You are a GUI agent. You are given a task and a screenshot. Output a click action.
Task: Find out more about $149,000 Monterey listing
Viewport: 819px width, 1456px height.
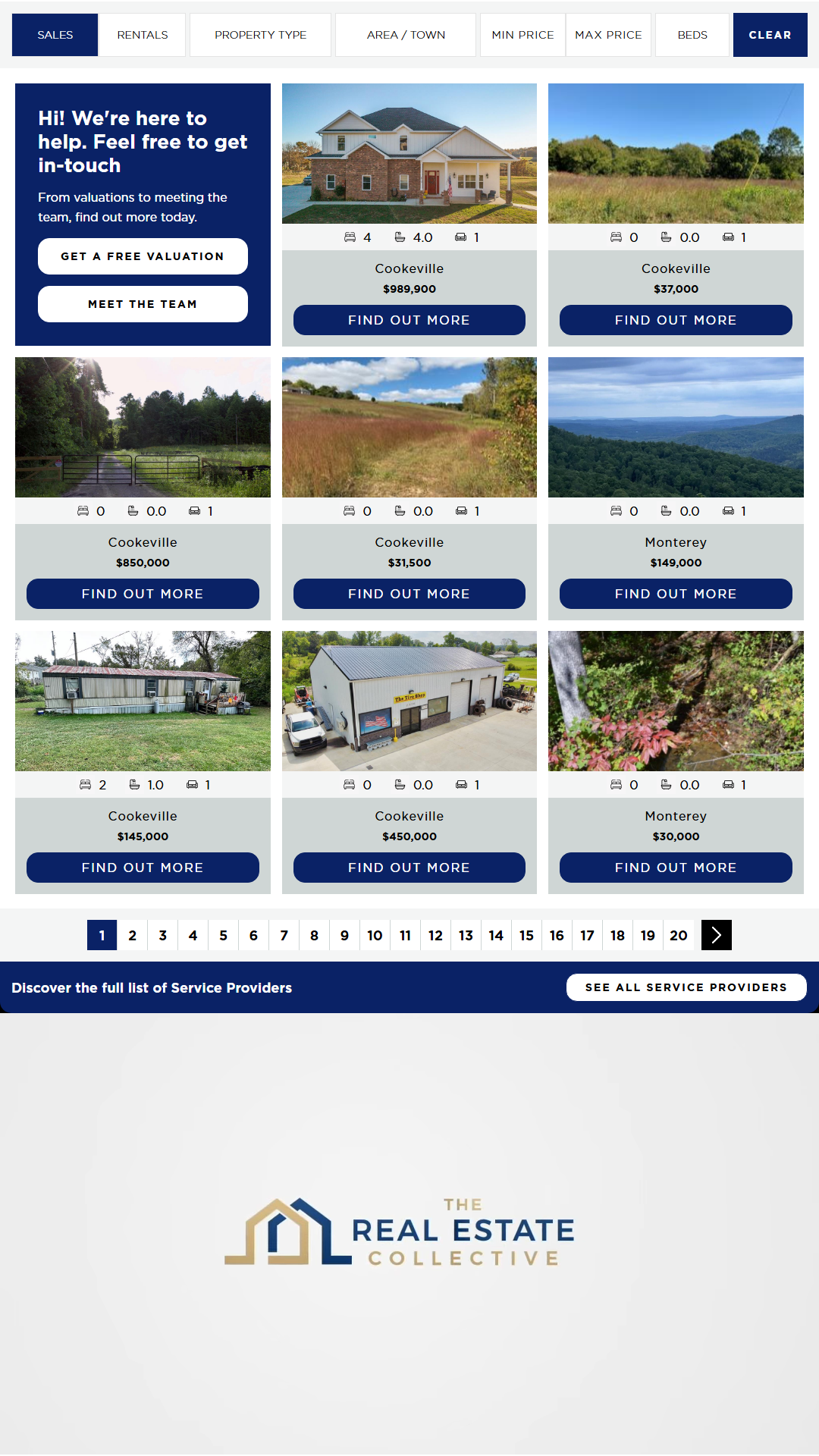(x=676, y=594)
